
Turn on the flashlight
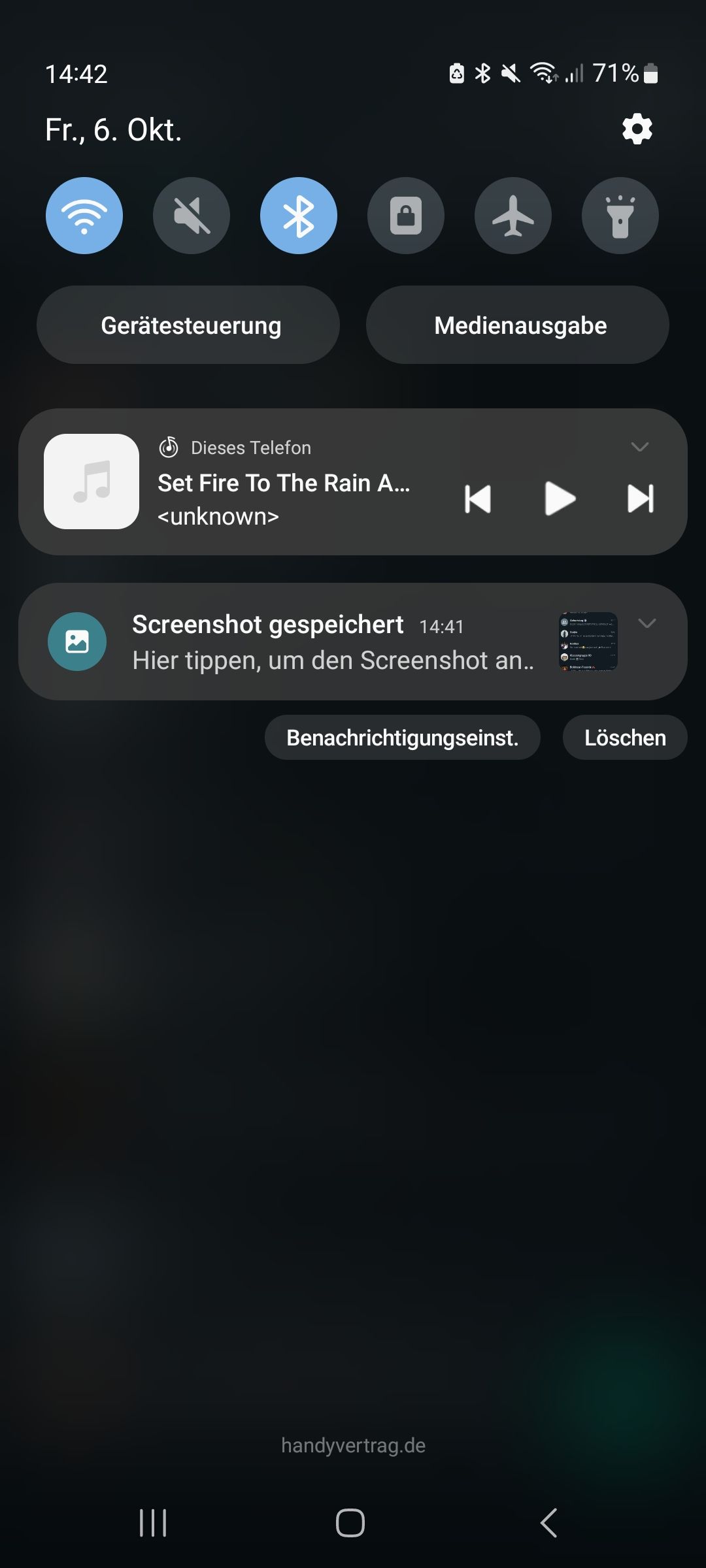pyautogui.click(x=620, y=216)
